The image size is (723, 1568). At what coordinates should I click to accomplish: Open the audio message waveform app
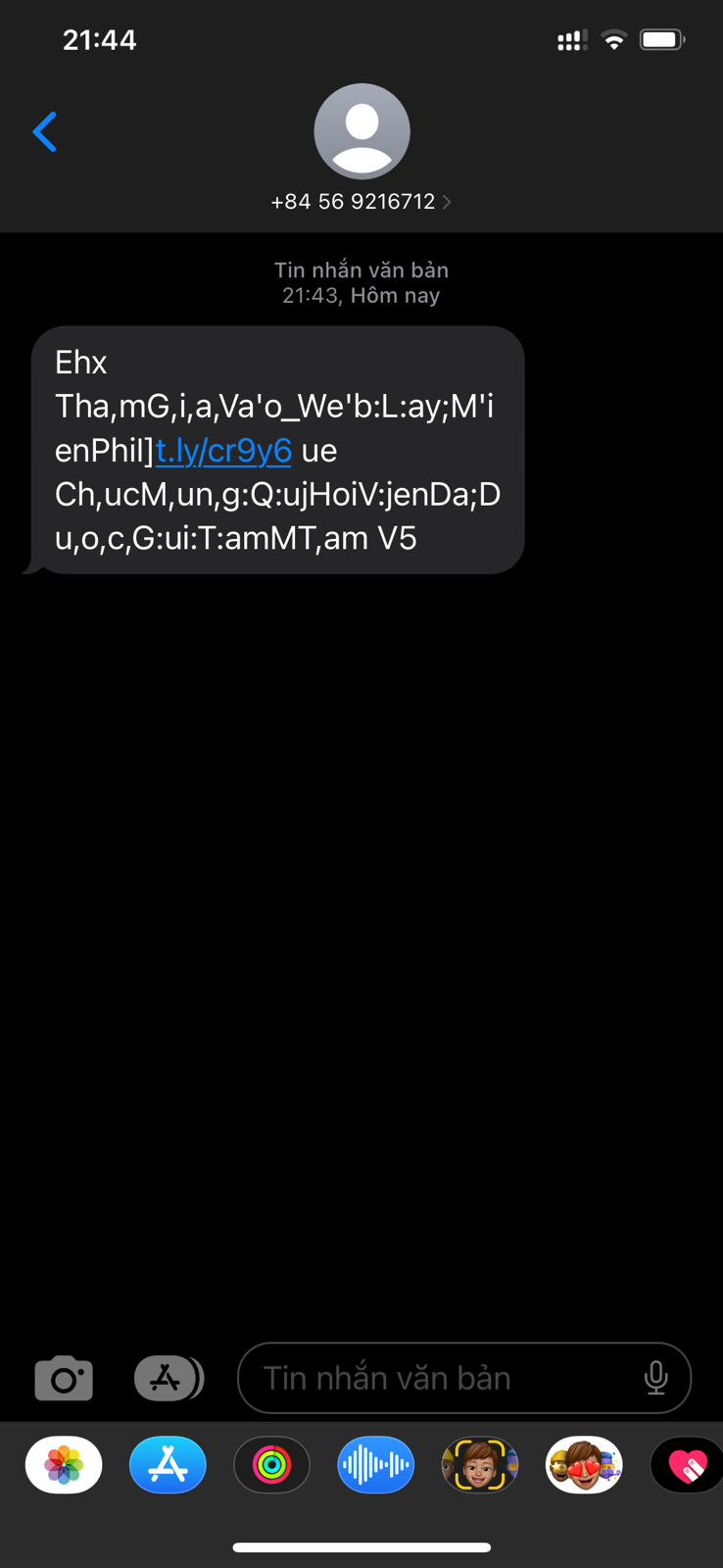click(375, 1465)
